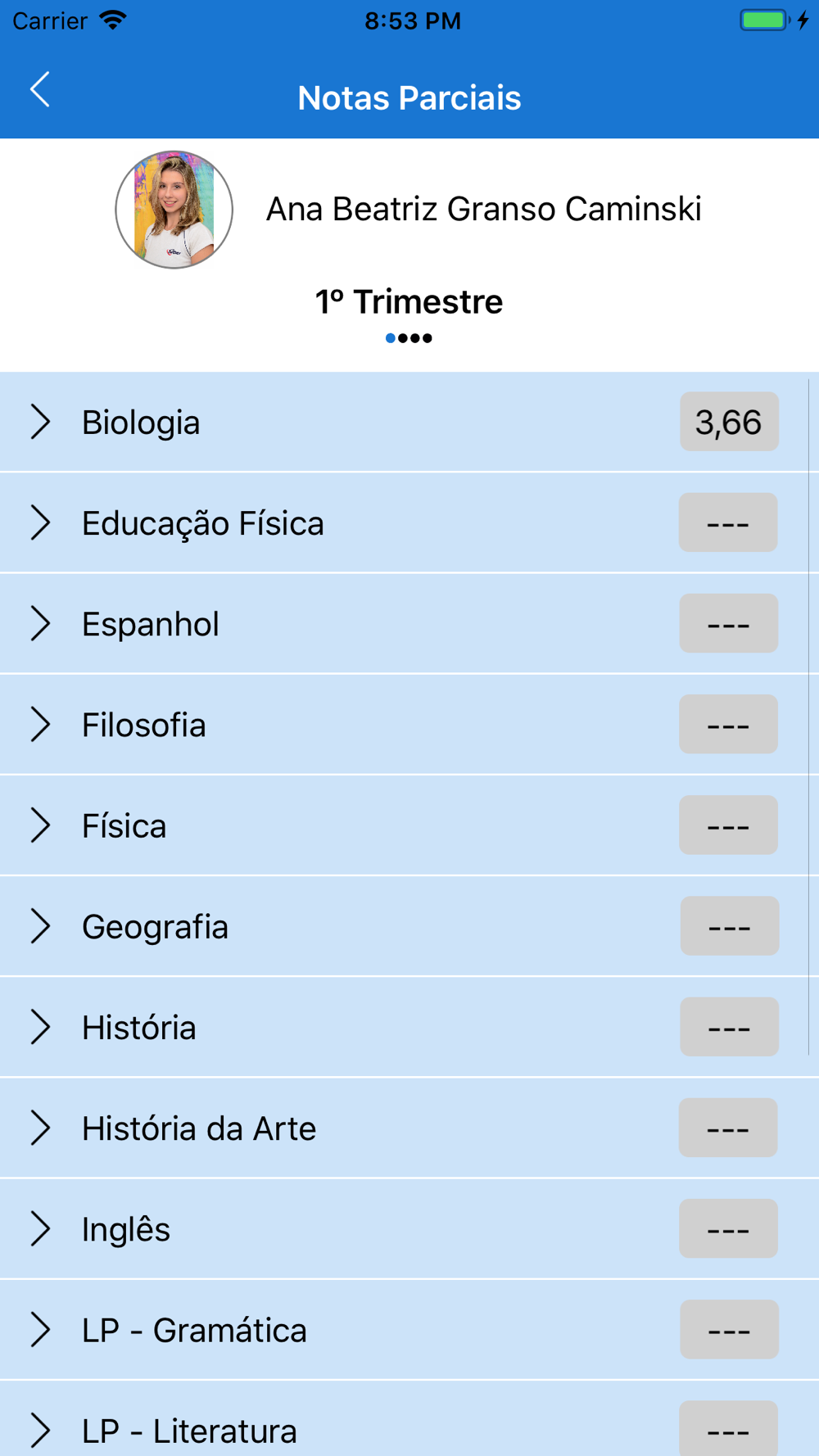Screen dimensions: 819x1456
Task: Show Geografia partial grades
Action: coord(405,926)
